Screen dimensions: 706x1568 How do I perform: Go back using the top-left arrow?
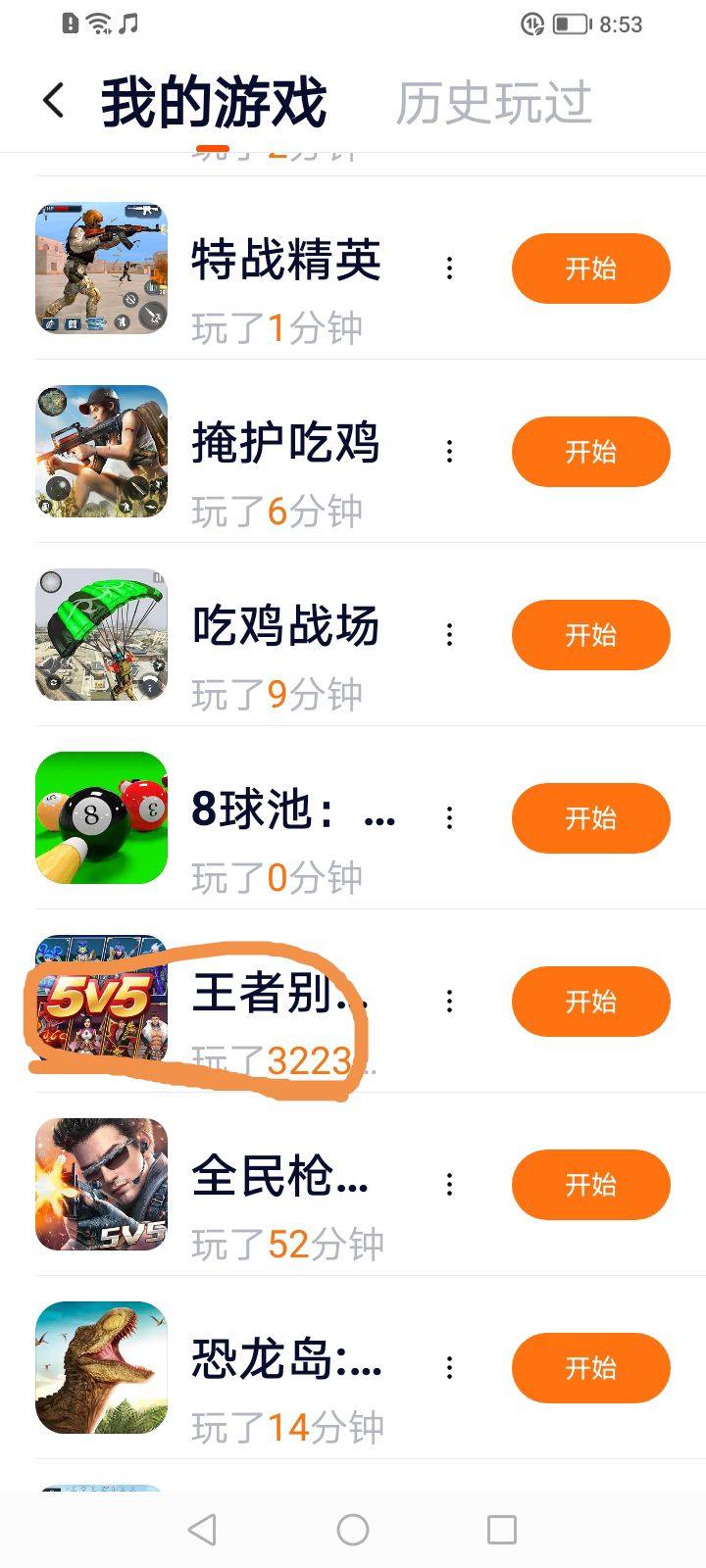pyautogui.click(x=55, y=101)
